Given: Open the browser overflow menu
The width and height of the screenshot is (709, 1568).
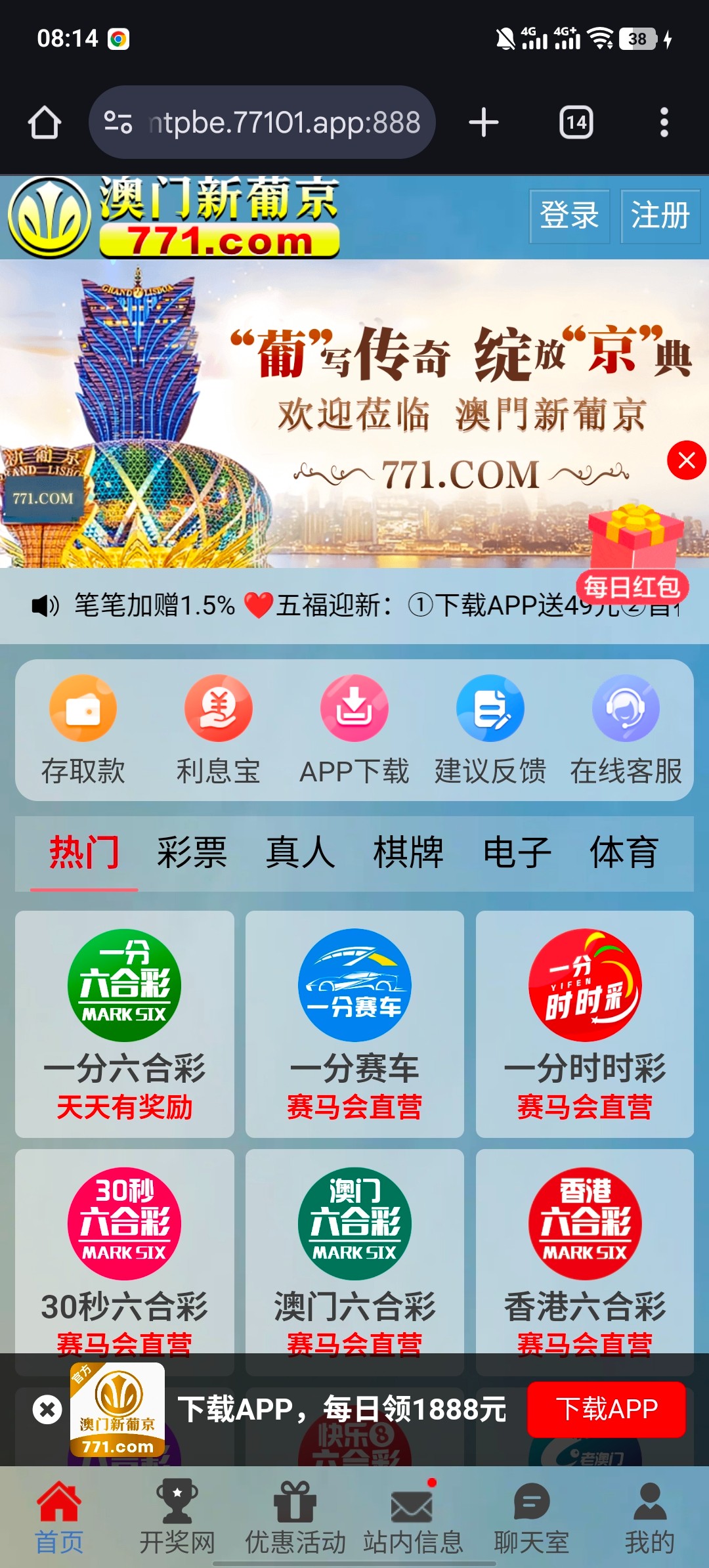Looking at the screenshot, I should pyautogui.click(x=664, y=123).
